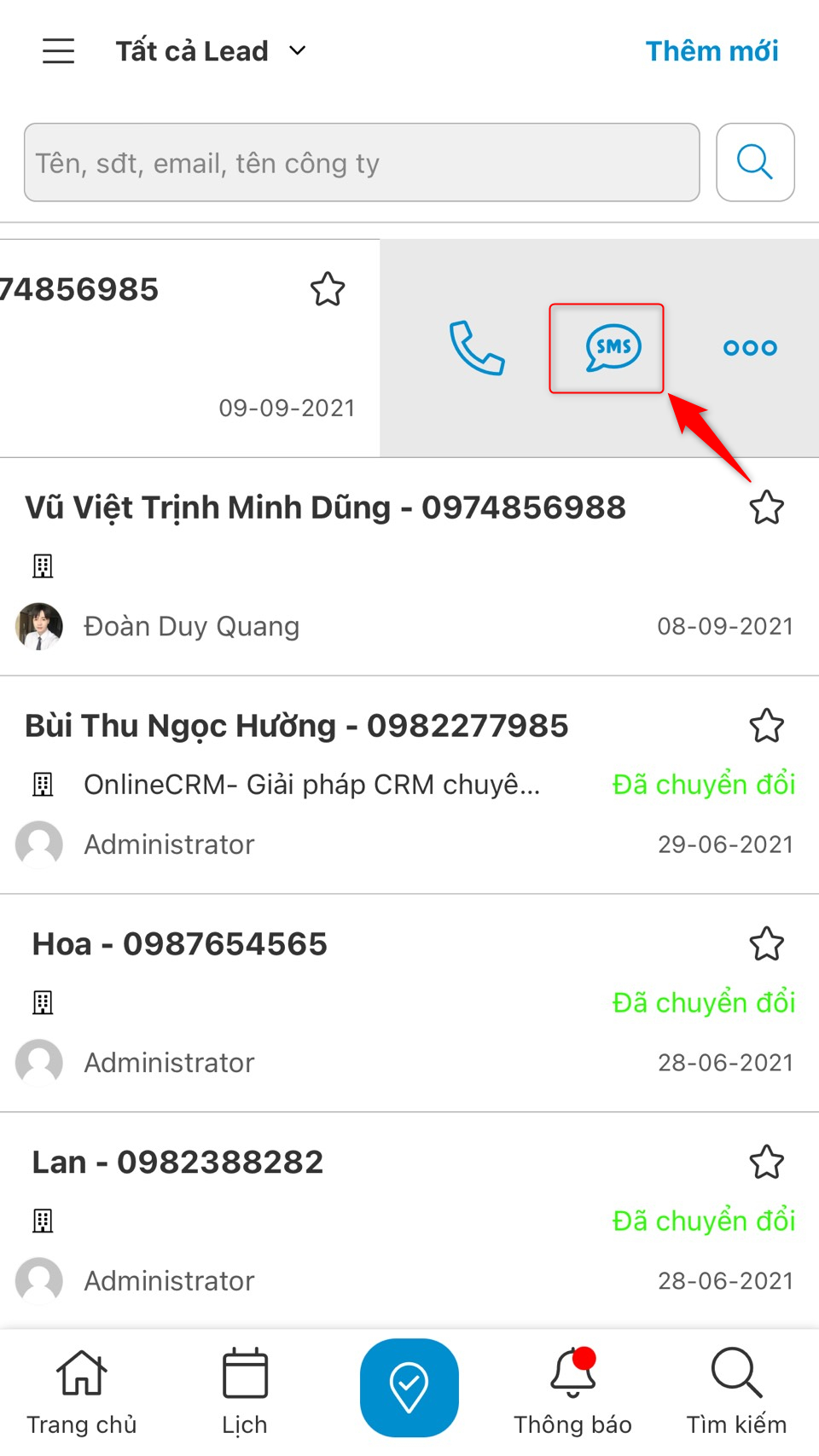Go to Trang chủ home tab

[82, 1390]
